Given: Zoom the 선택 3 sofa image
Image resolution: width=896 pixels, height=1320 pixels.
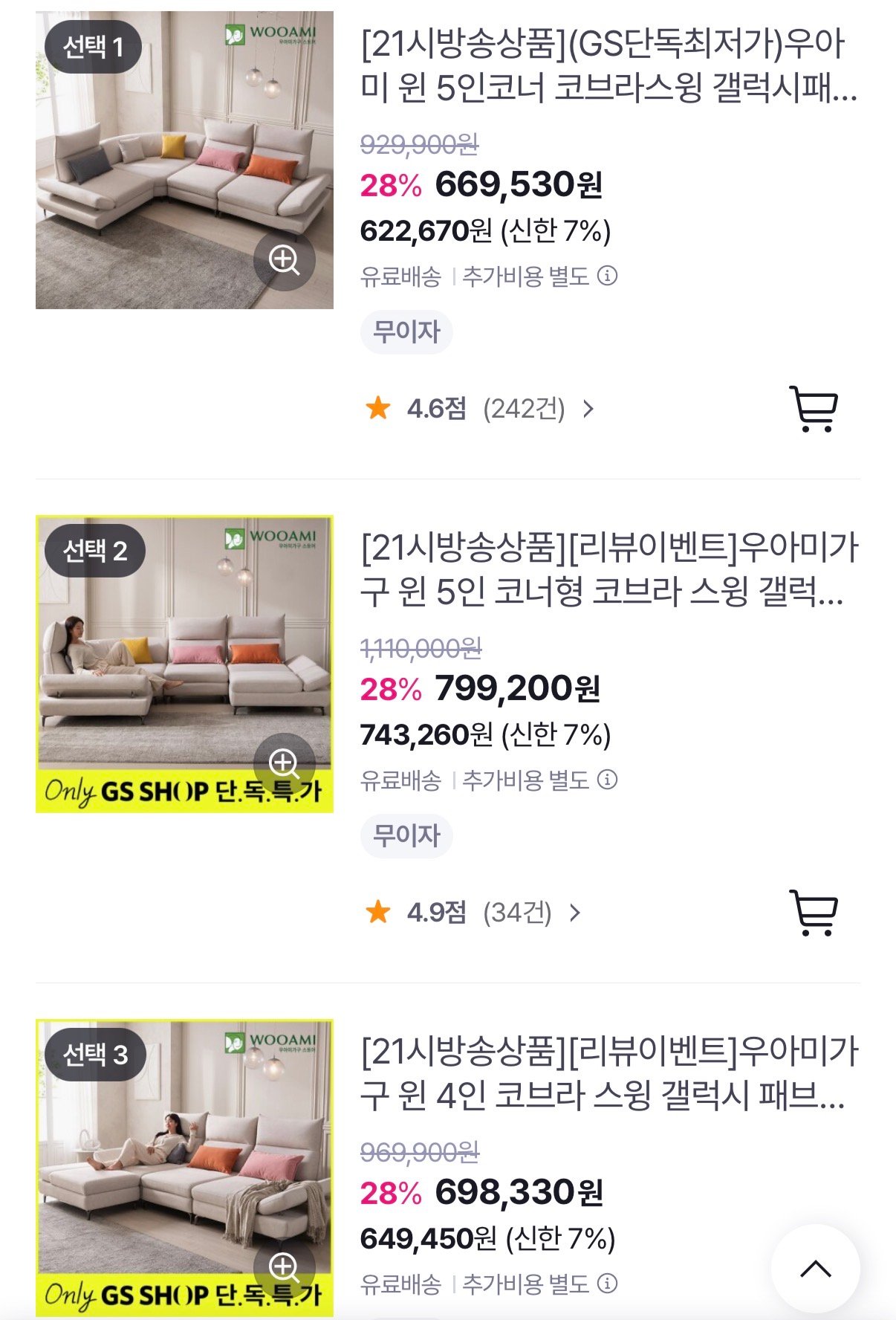Looking at the screenshot, I should click(284, 1267).
